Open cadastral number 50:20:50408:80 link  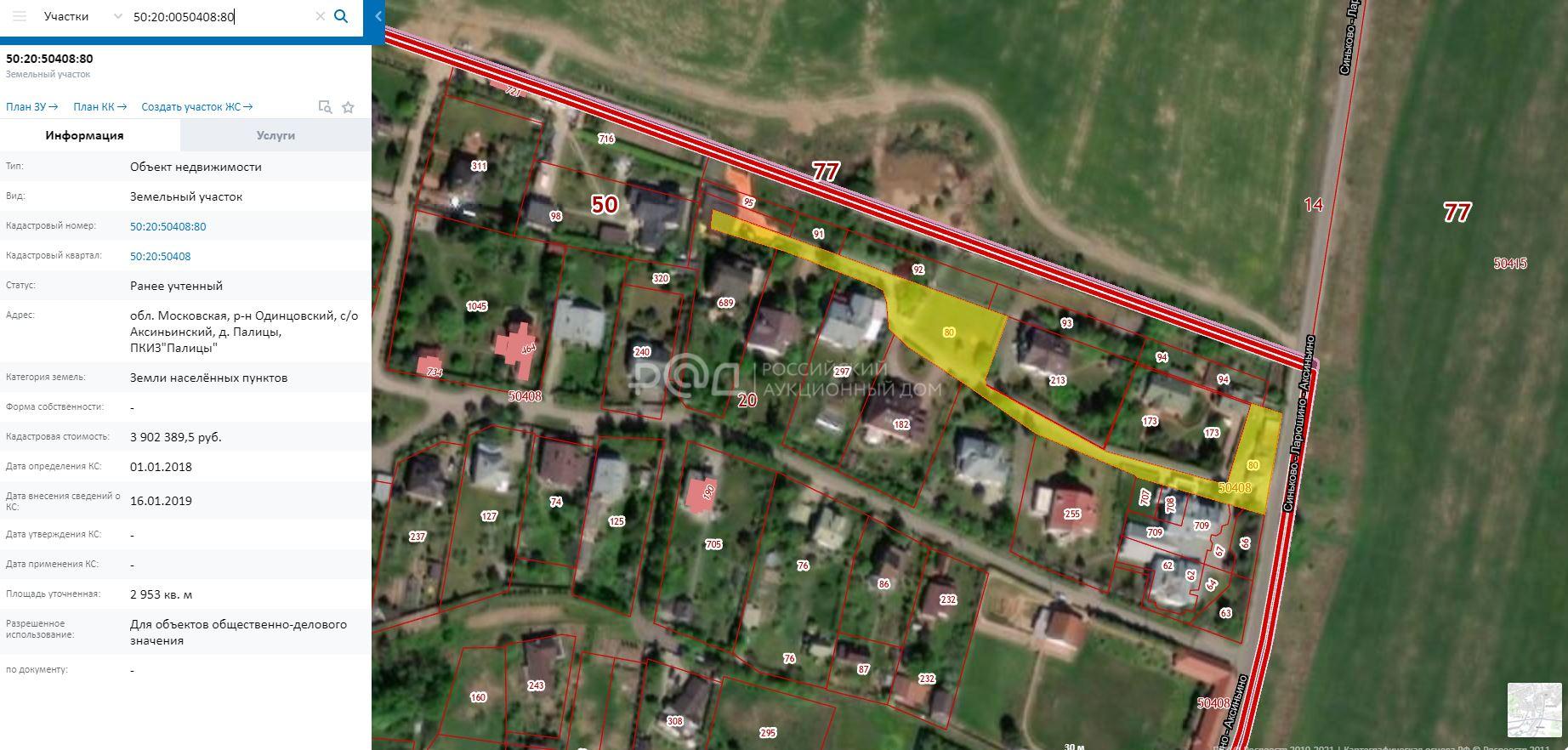click(x=168, y=226)
